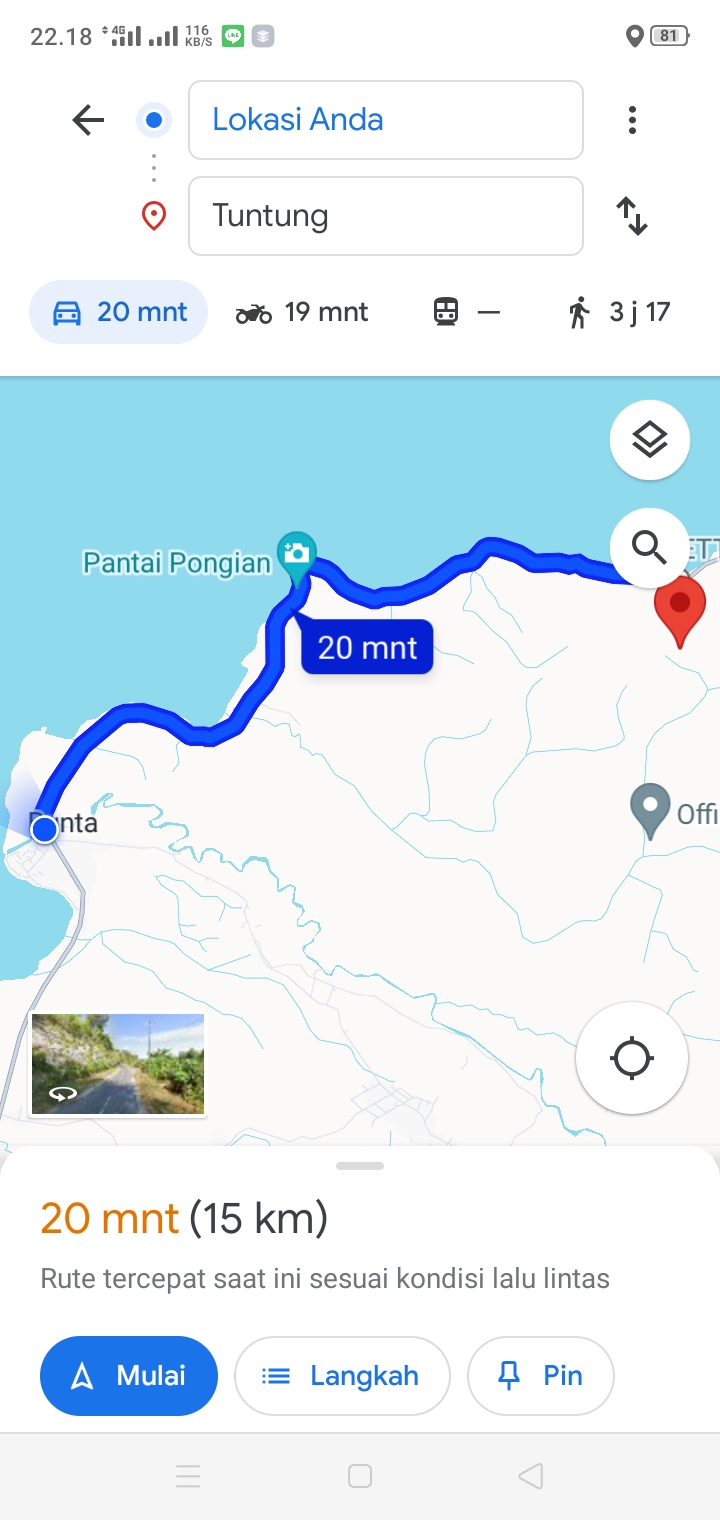The width and height of the screenshot is (720, 1520).
Task: Pin this route
Action: click(x=541, y=1376)
